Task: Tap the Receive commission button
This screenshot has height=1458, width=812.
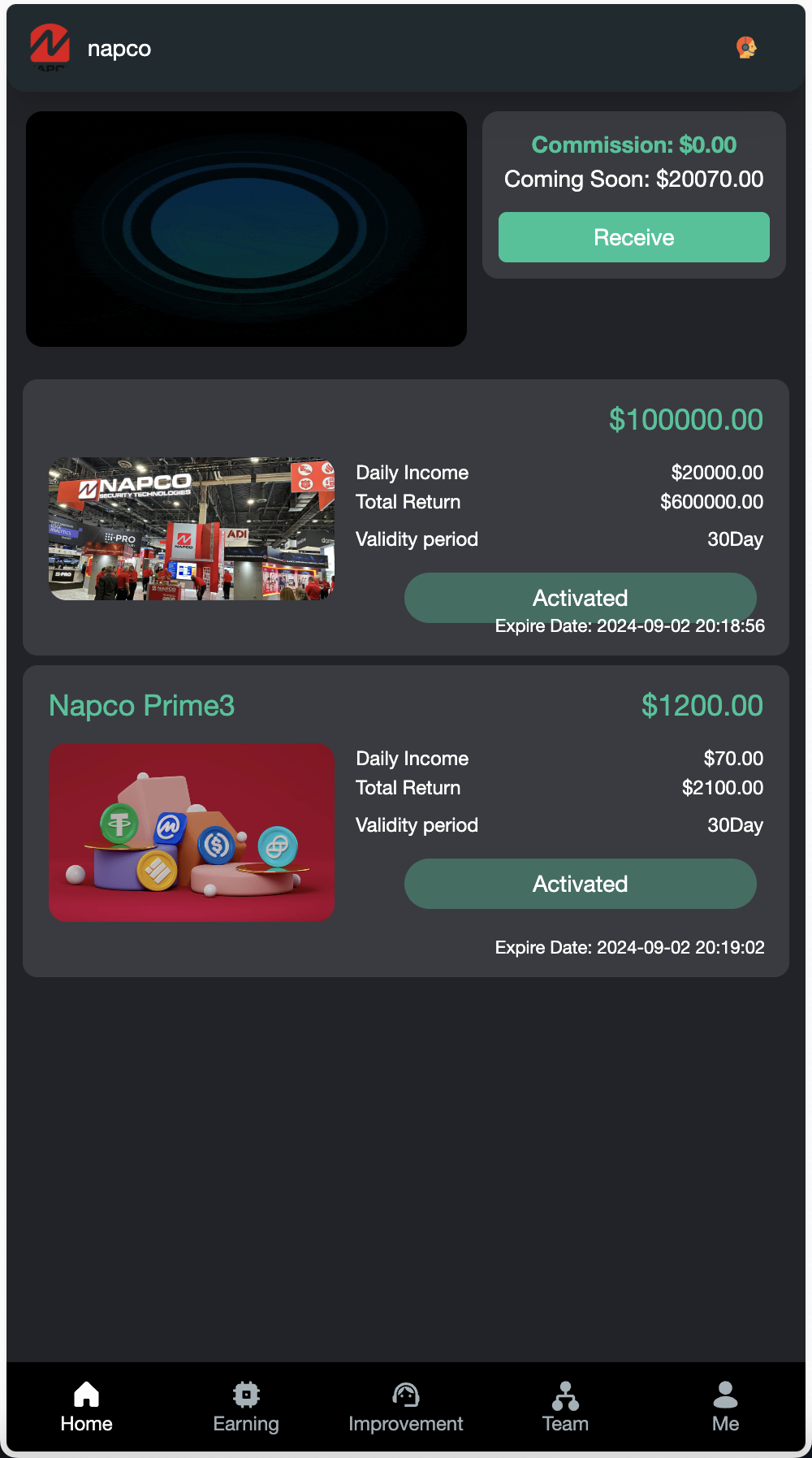Action: pos(633,237)
